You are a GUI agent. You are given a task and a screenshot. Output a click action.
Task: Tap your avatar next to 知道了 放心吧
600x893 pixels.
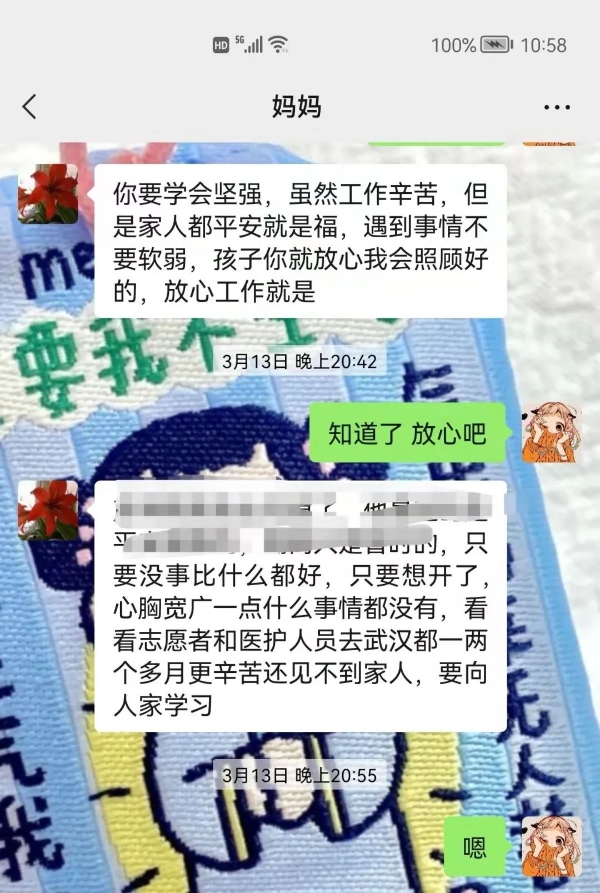coord(551,433)
